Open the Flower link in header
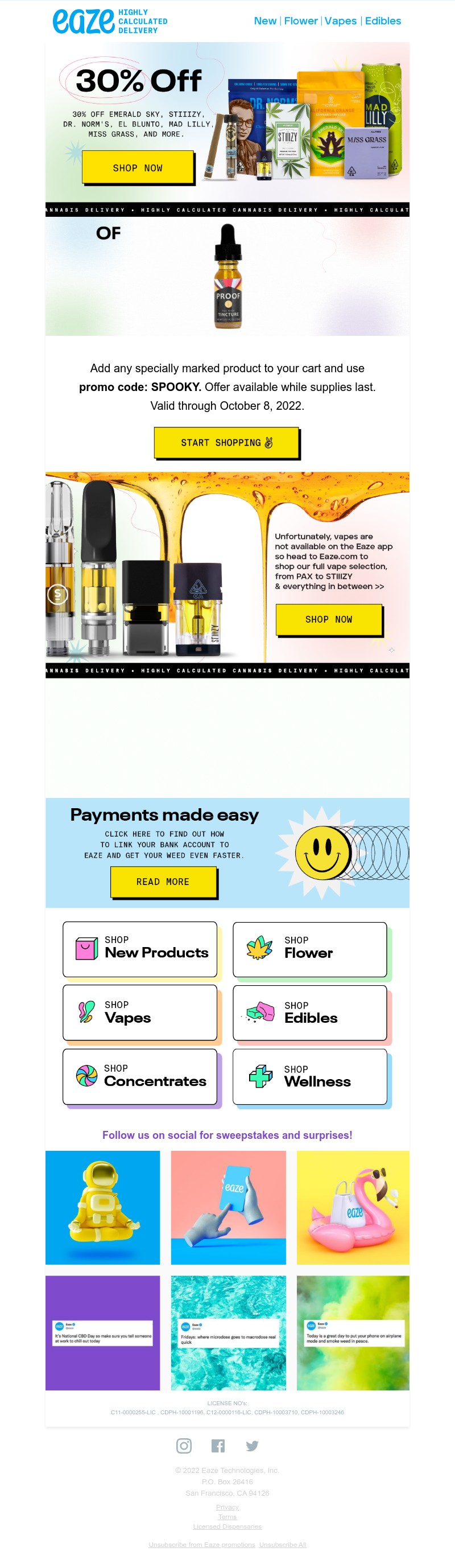Viewport: 455px width, 1568px height. (300, 20)
